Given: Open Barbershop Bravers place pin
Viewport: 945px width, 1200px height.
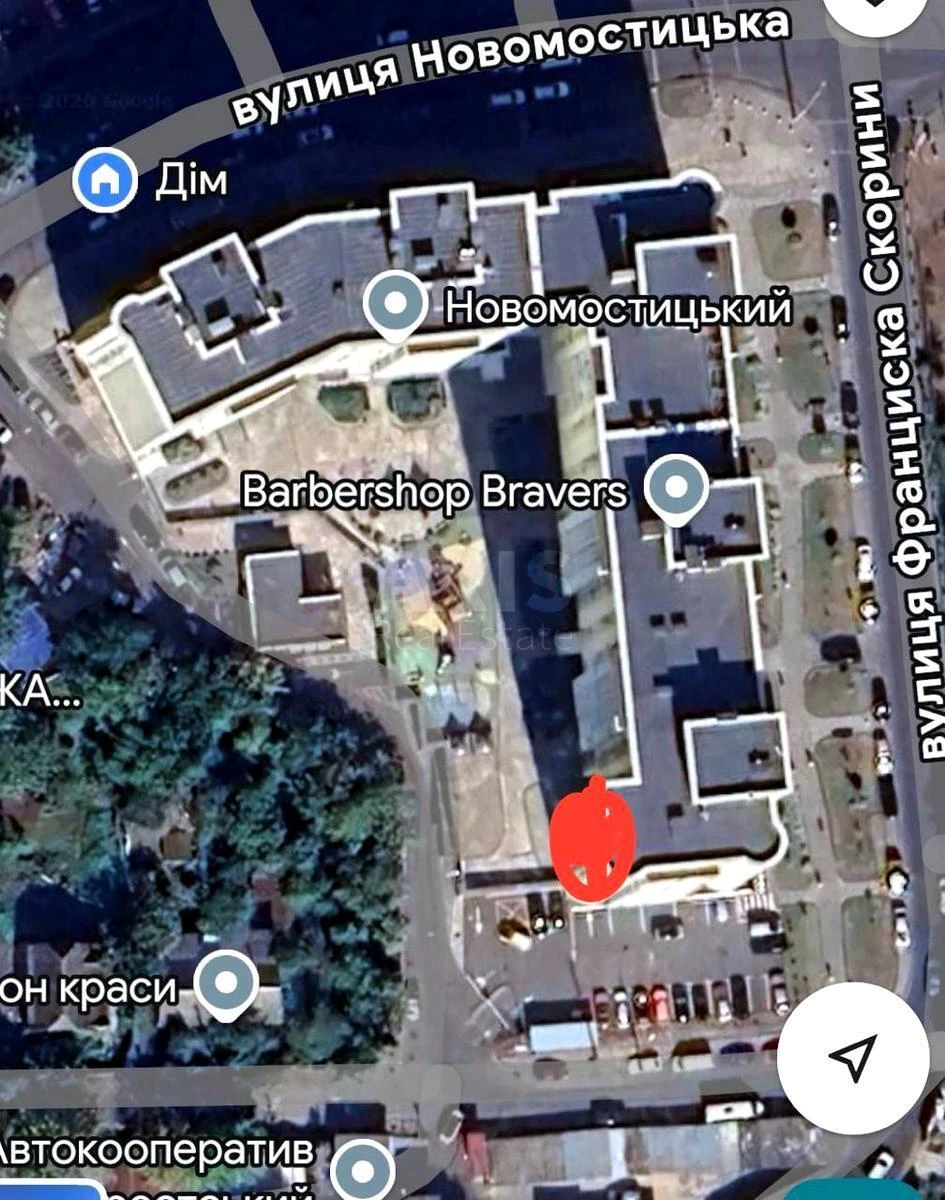Looking at the screenshot, I should pyautogui.click(x=676, y=489).
